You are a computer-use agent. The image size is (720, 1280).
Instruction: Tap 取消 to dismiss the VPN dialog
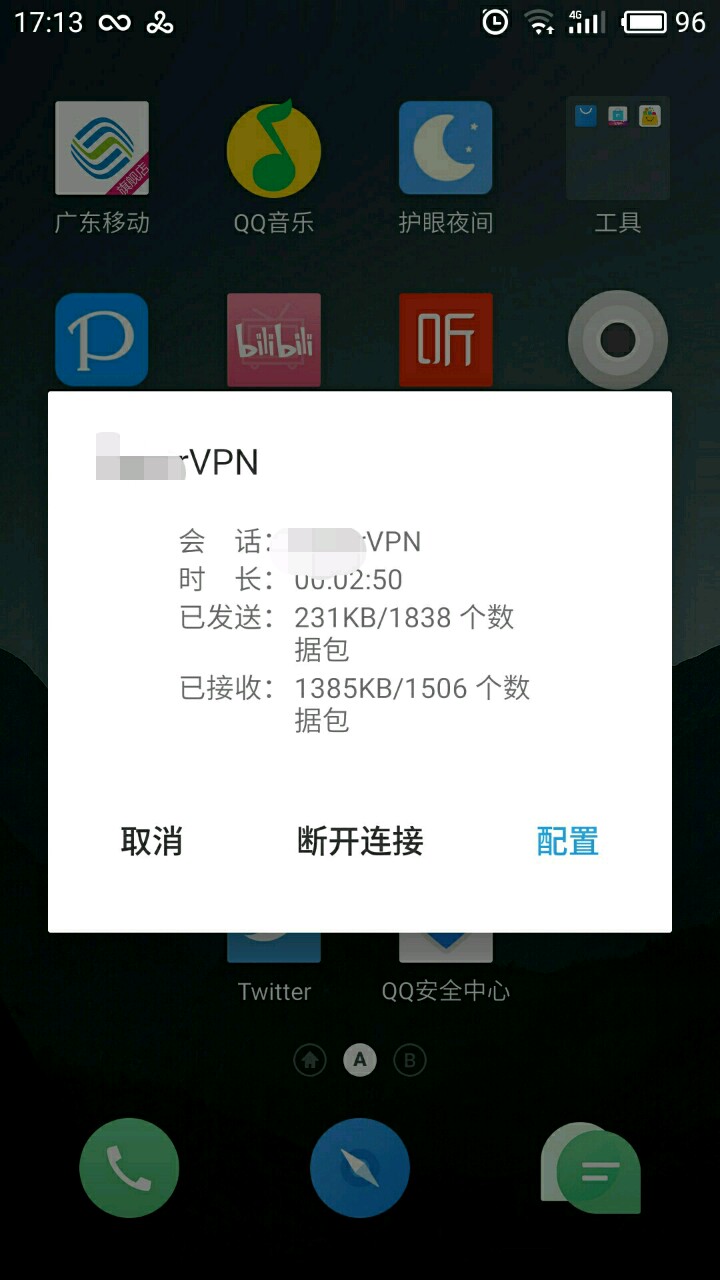(151, 842)
